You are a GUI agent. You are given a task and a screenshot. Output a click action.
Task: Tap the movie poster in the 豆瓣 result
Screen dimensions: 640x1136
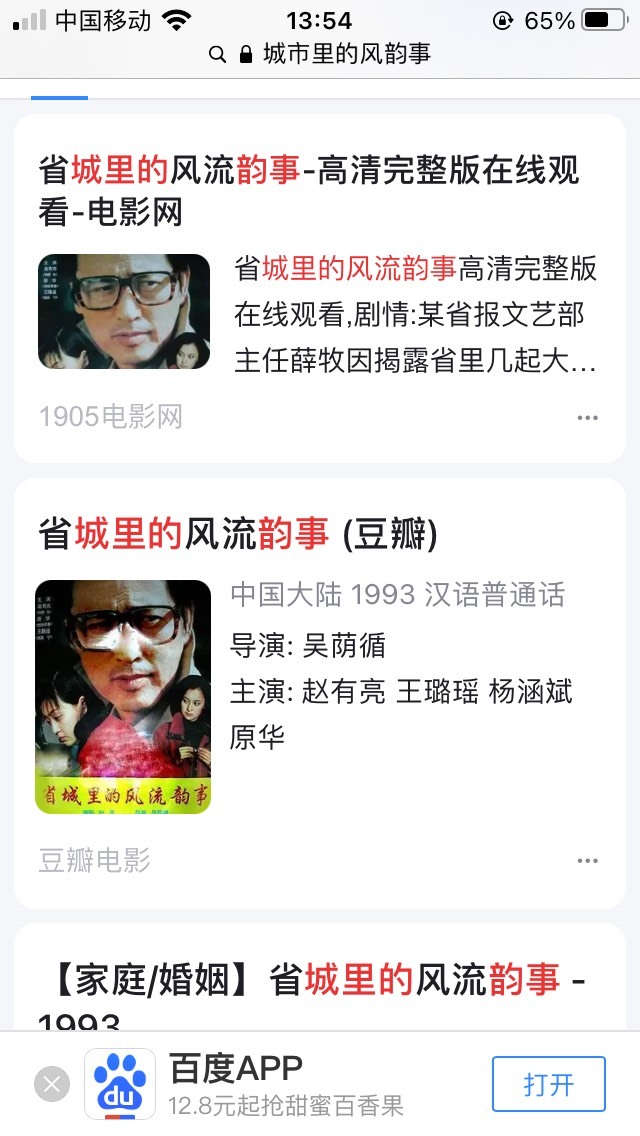point(123,696)
